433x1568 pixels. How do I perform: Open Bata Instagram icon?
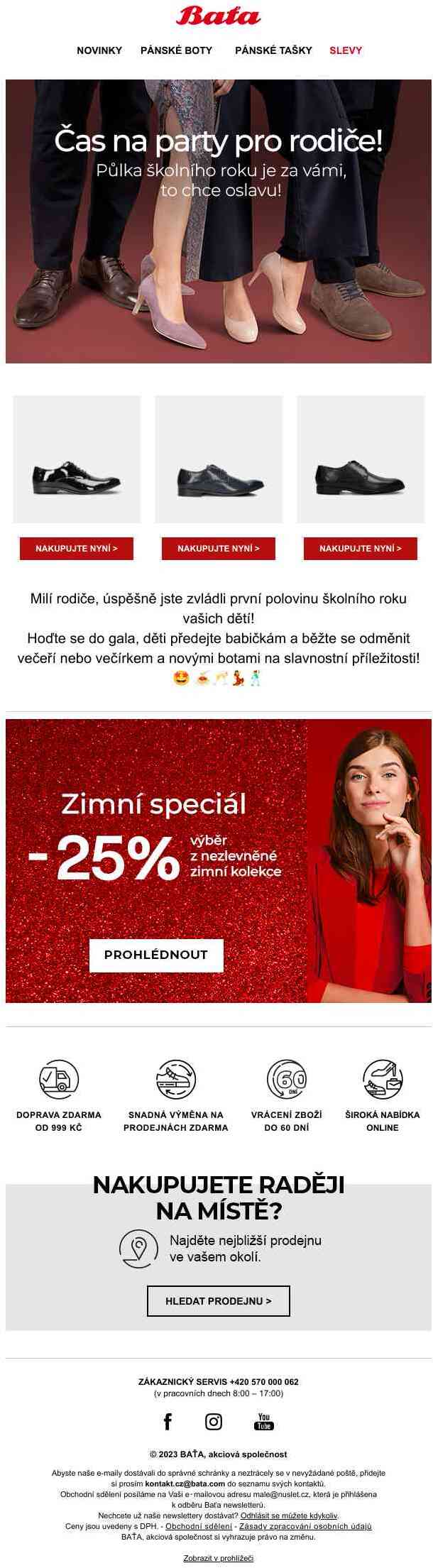pyautogui.click(x=214, y=1422)
